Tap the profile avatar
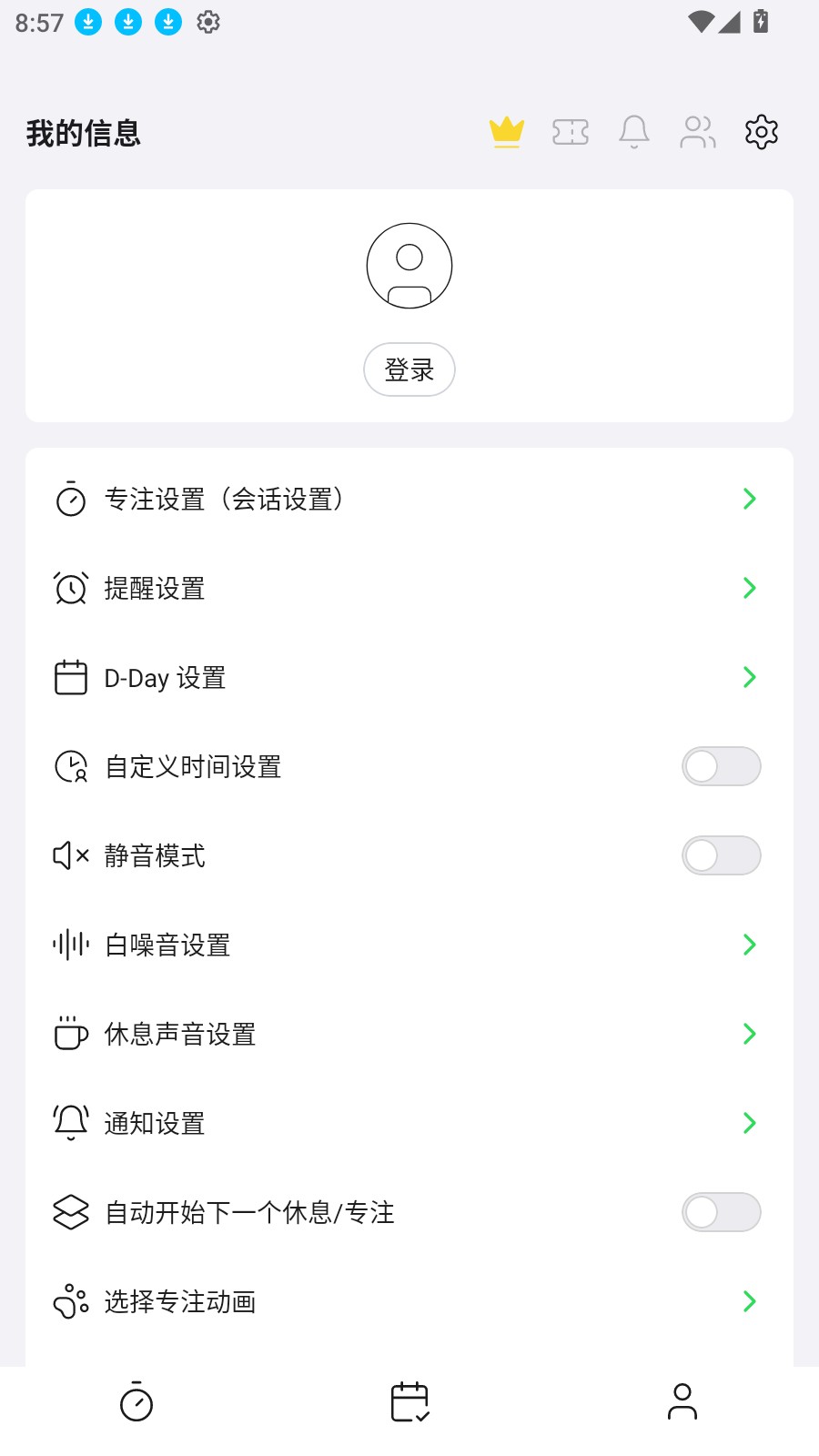This screenshot has height=1456, width=819. pos(409,266)
